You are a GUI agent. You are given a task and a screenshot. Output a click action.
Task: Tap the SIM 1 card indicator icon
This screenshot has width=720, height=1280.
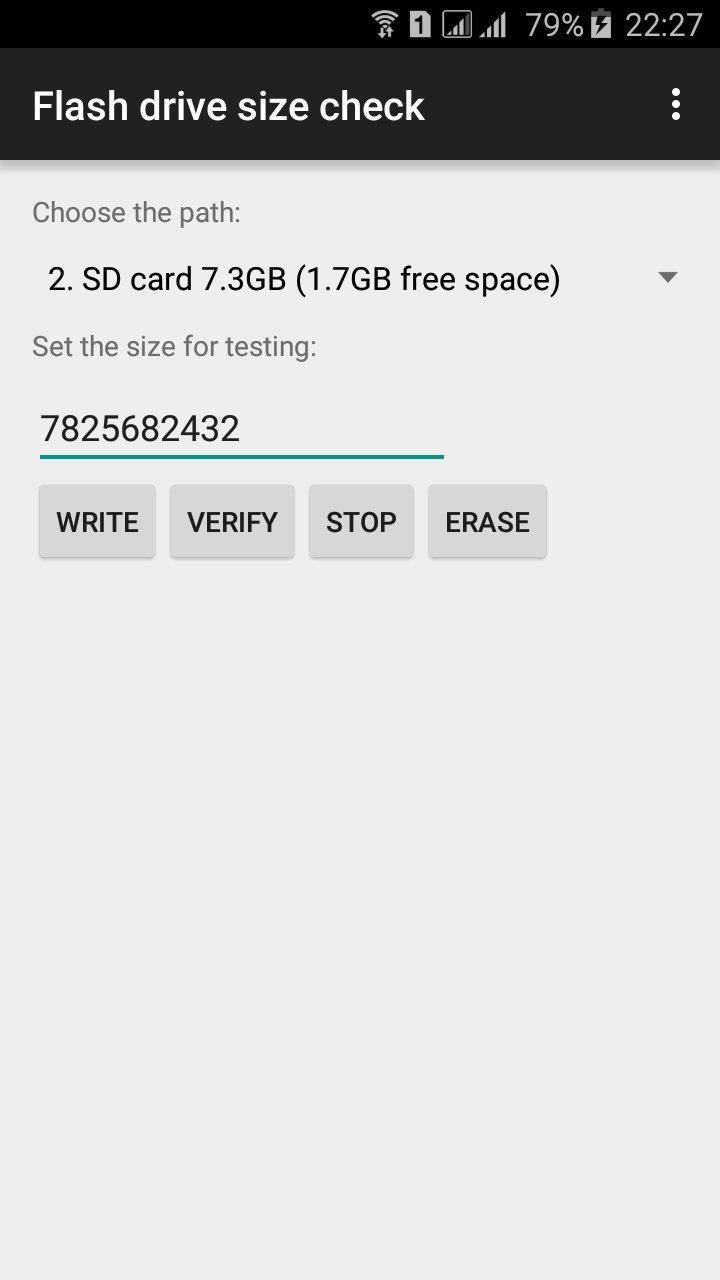(x=422, y=25)
